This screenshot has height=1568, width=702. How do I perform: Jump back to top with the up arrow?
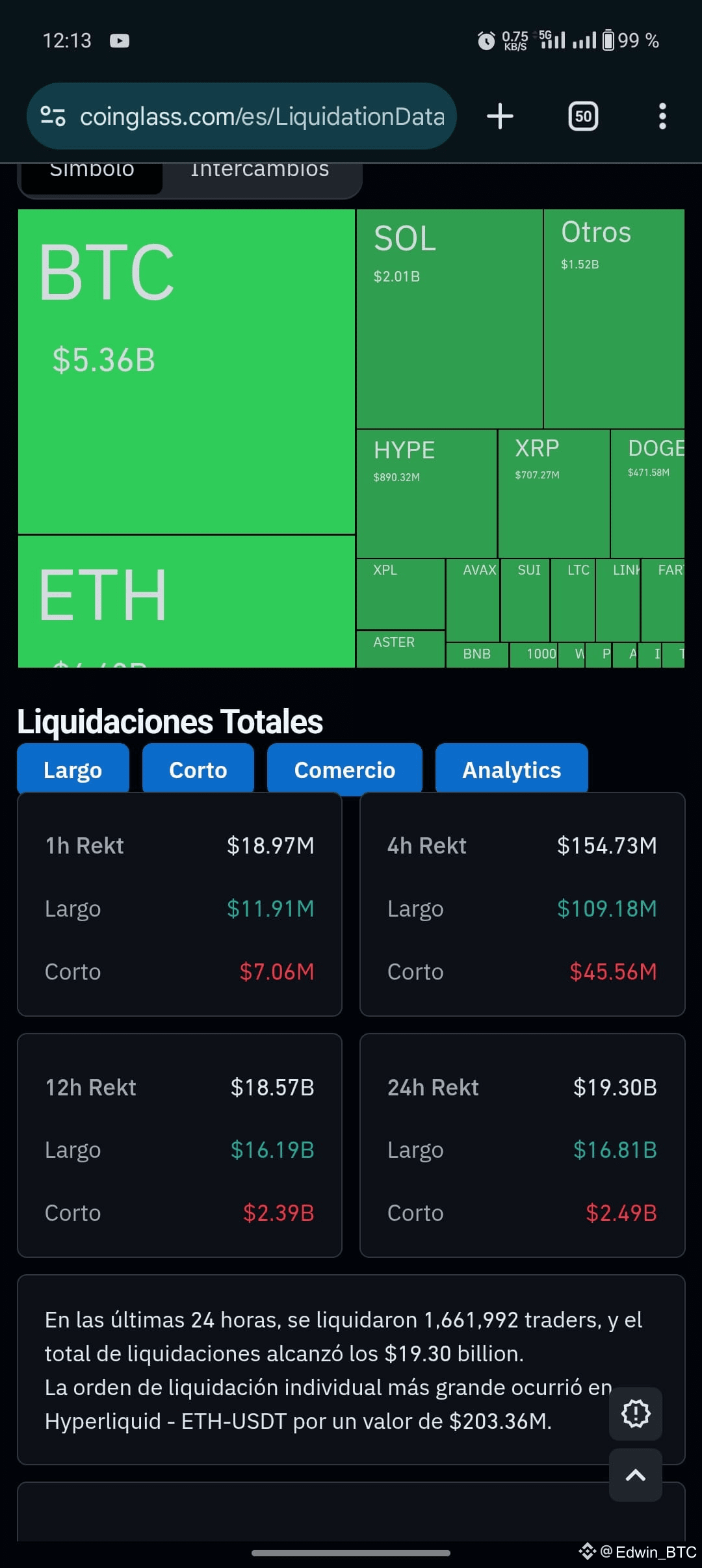pyautogui.click(x=636, y=1475)
